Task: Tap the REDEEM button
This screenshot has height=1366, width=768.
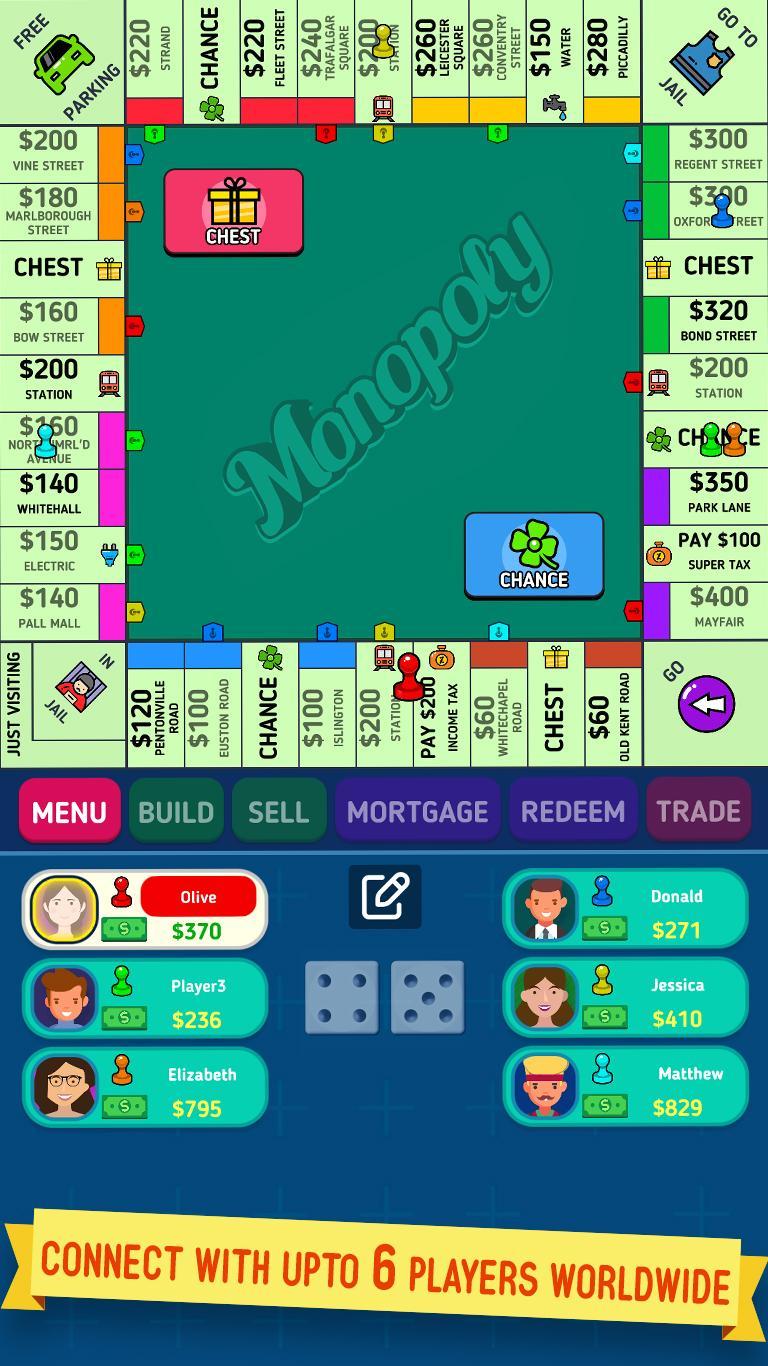Action: pyautogui.click(x=573, y=810)
